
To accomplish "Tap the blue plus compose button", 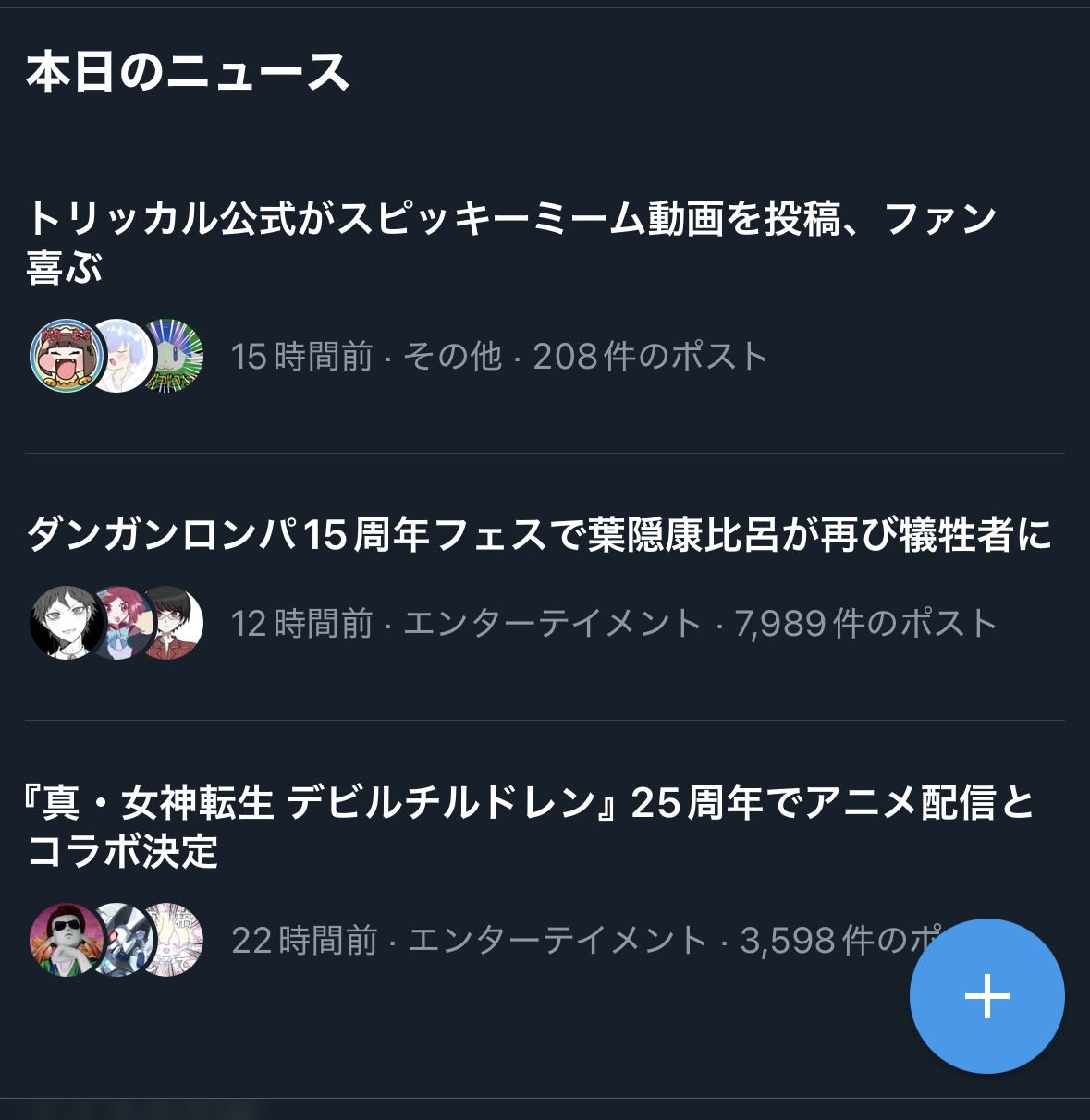I will tap(986, 996).
